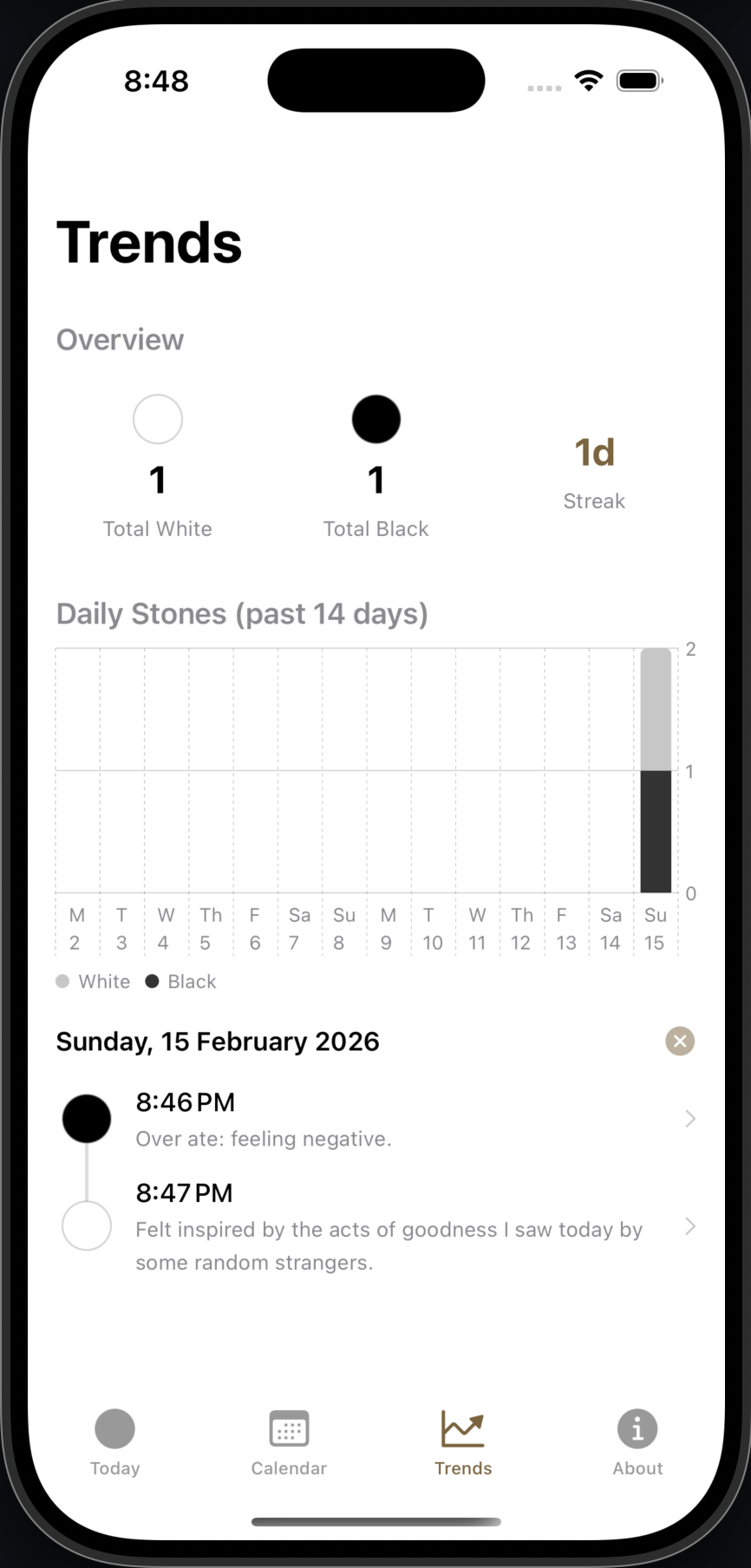
Task: Click the stacked bar for Su 15
Action: click(656, 772)
